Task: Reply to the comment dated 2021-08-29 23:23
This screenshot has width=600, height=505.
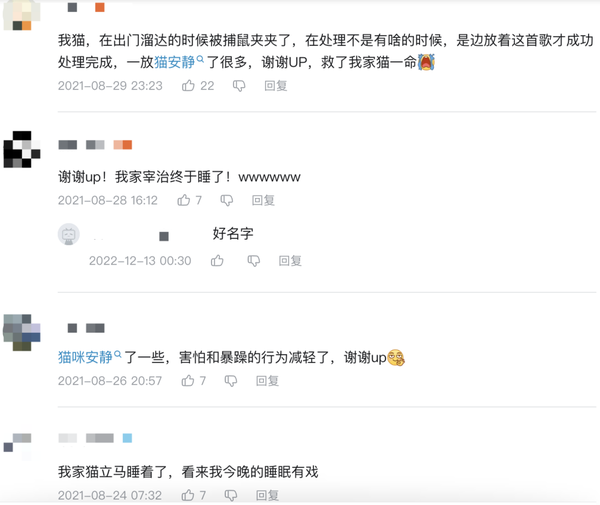Action: pyautogui.click(x=275, y=86)
